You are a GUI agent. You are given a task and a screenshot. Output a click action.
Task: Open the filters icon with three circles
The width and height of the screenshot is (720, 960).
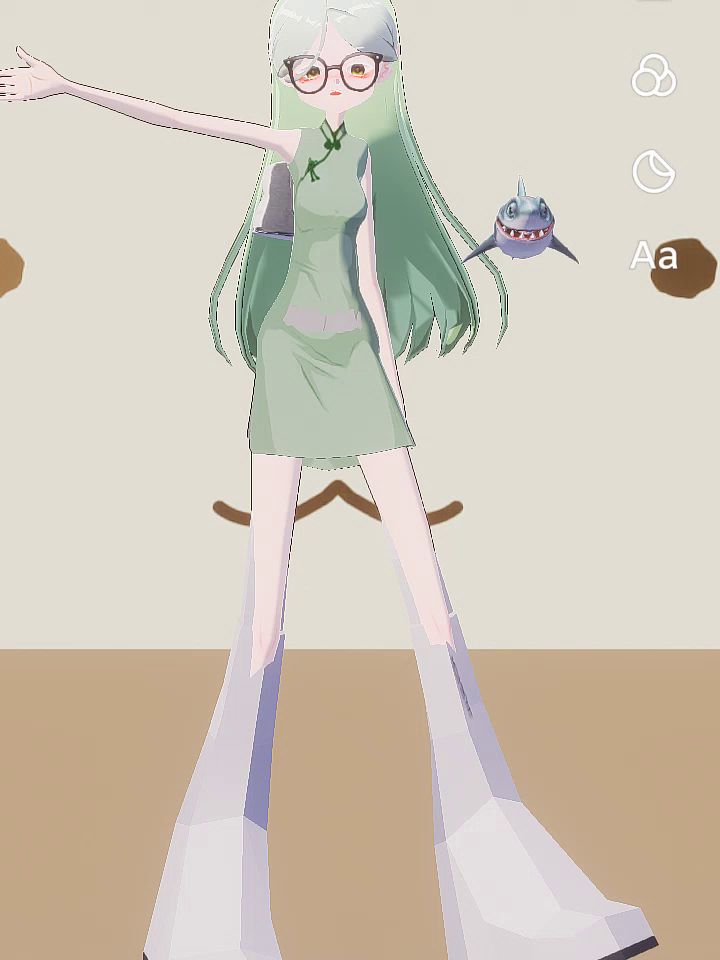[654, 76]
